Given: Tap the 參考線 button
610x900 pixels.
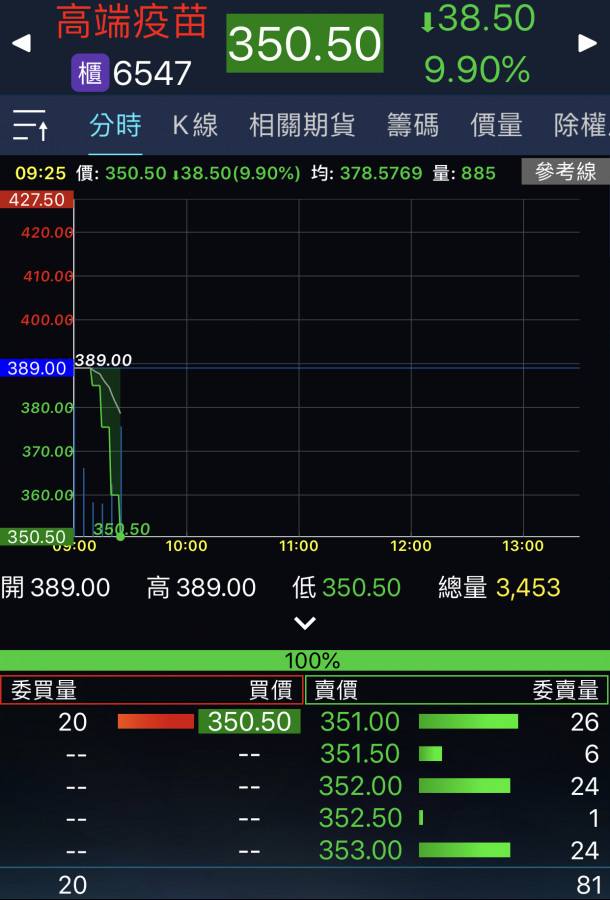Looking at the screenshot, I should click(x=565, y=172).
